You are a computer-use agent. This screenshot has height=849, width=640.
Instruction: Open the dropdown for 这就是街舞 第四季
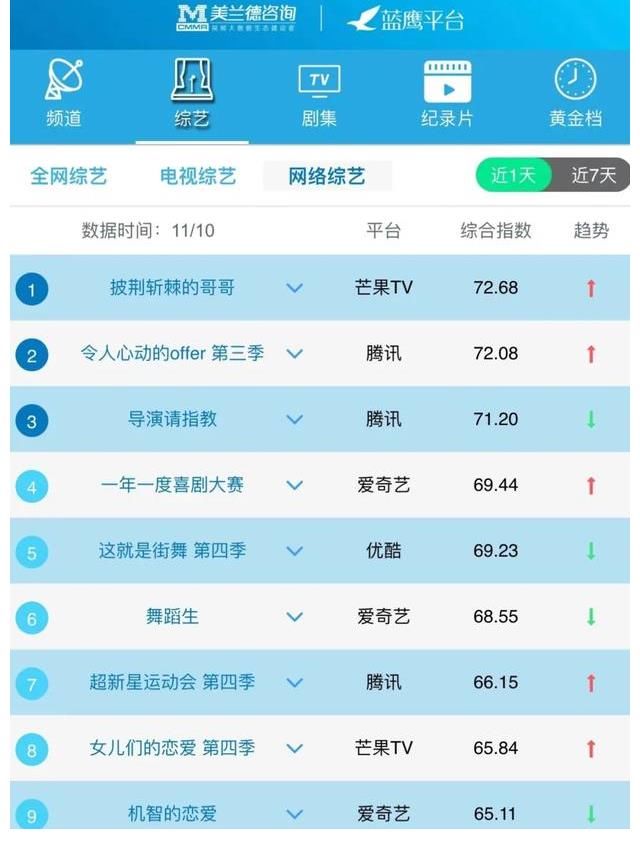294,551
